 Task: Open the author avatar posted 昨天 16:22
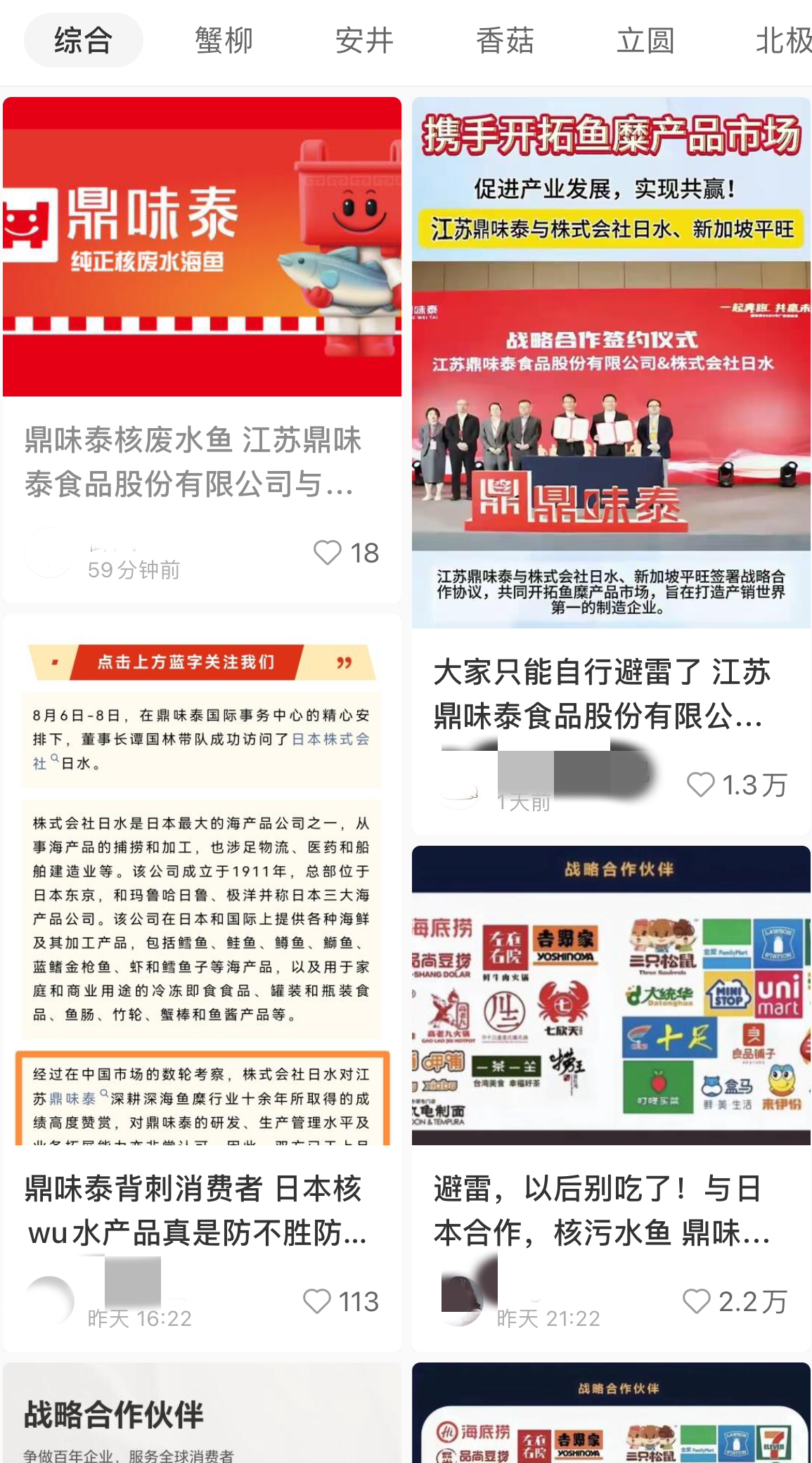tap(49, 1301)
